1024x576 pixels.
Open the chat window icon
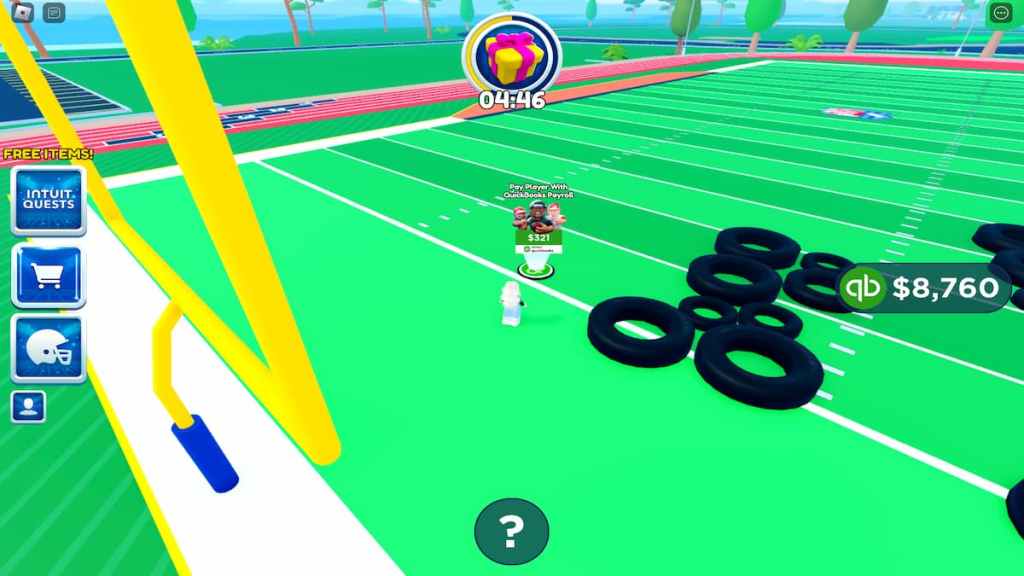click(55, 13)
